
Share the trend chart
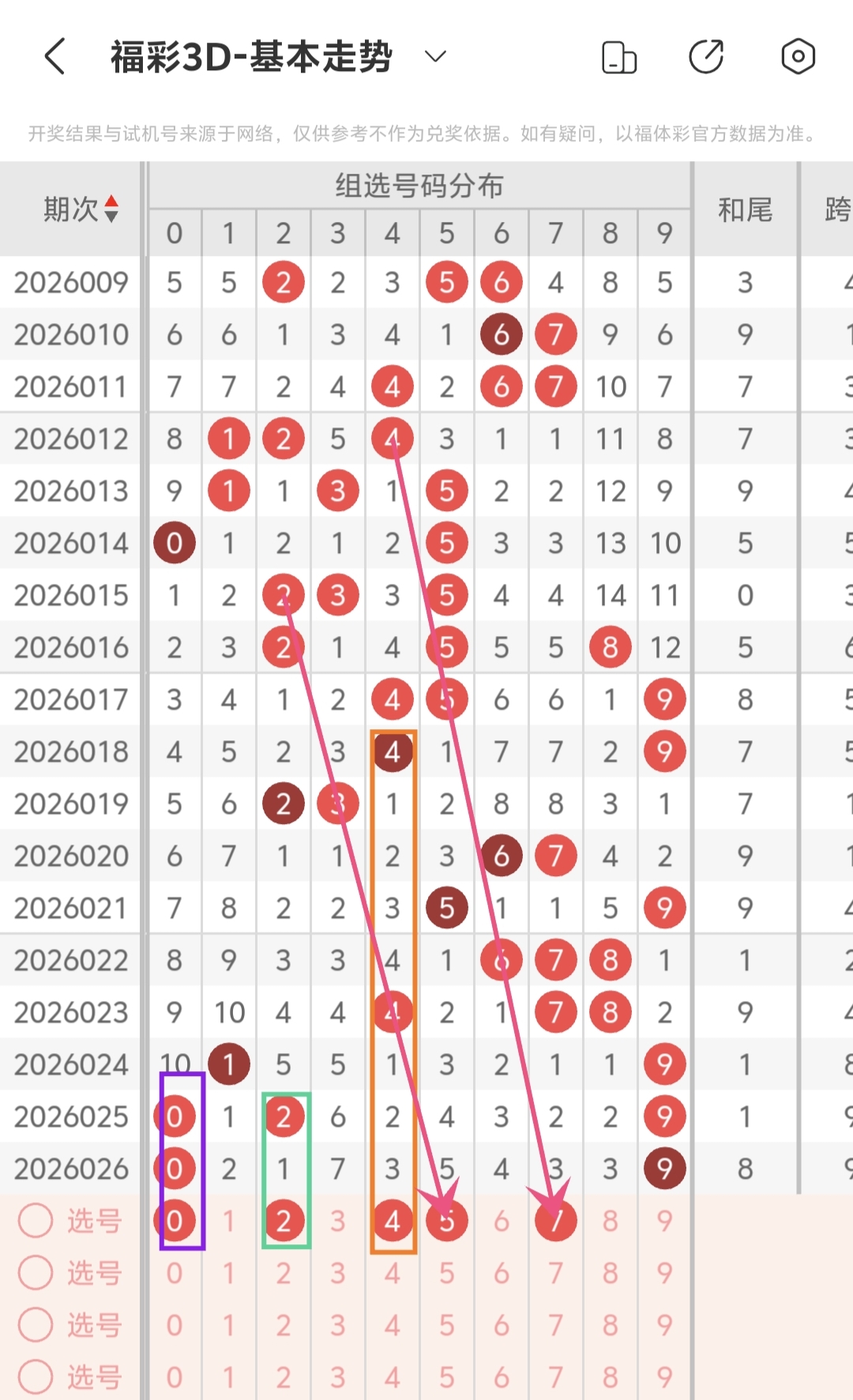tap(706, 57)
